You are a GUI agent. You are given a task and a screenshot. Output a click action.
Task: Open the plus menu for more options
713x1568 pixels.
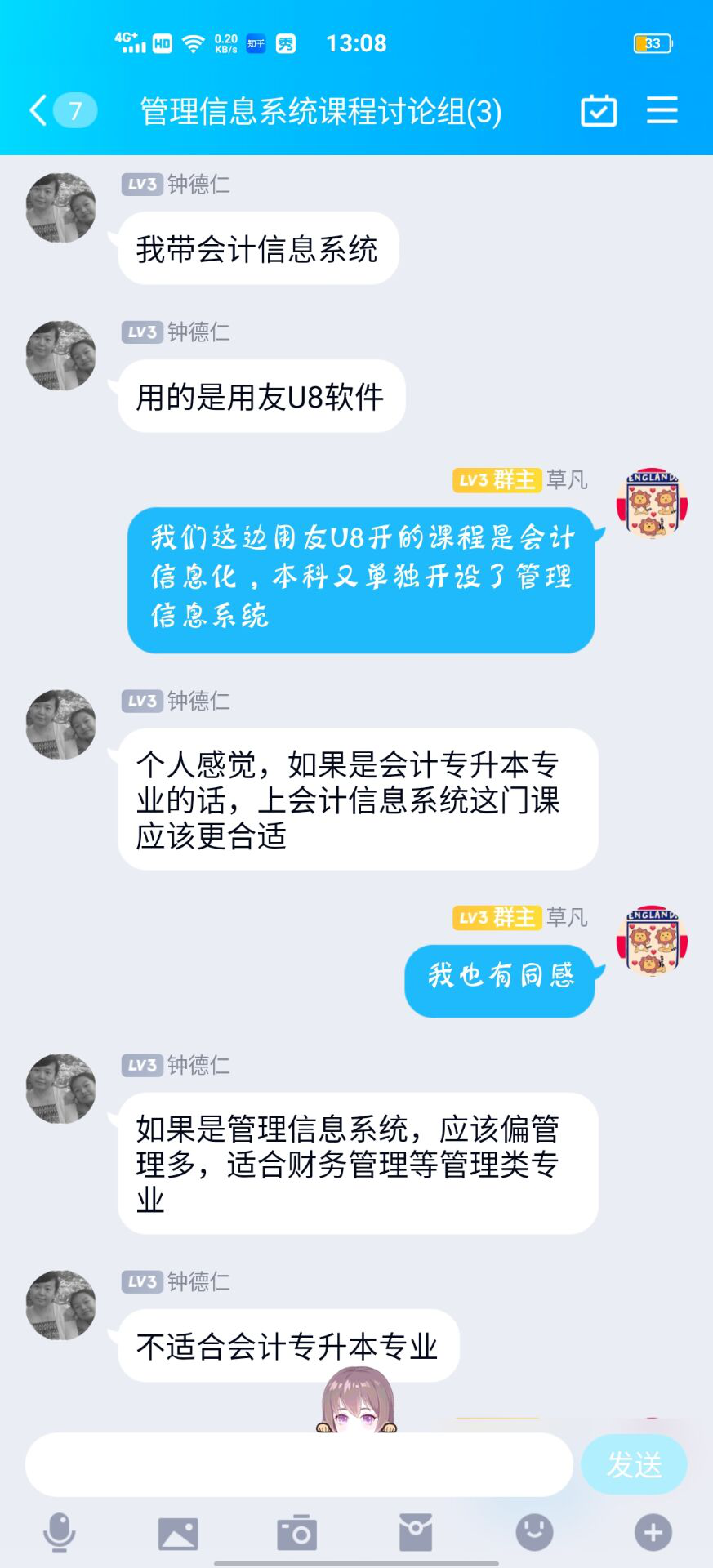(653, 1532)
